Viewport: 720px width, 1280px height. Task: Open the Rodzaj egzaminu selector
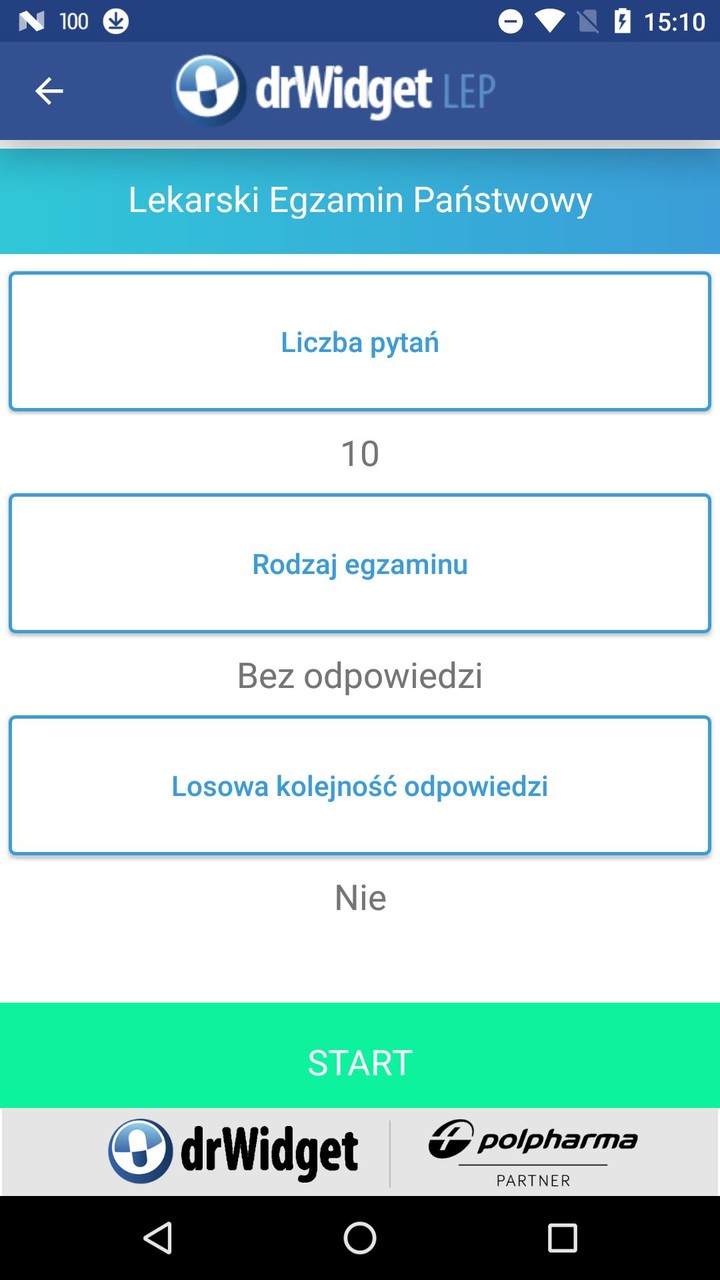[x=360, y=563]
